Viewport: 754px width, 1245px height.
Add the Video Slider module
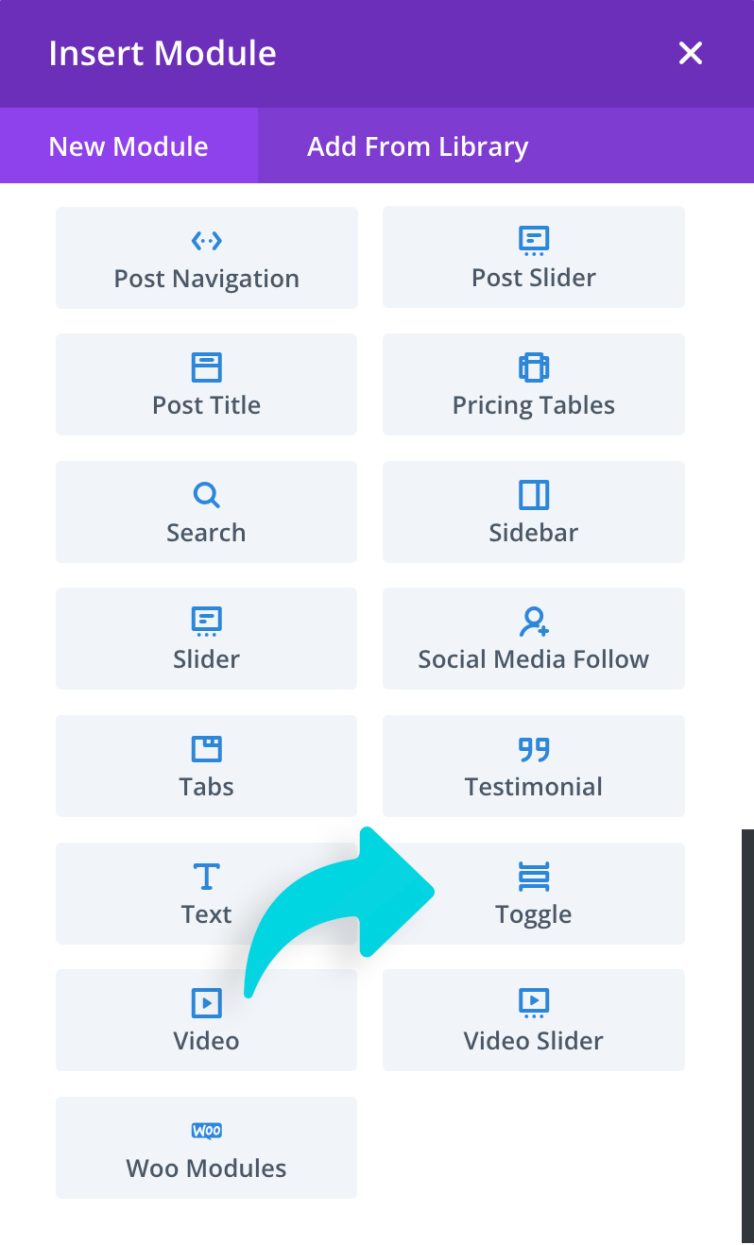(533, 1020)
